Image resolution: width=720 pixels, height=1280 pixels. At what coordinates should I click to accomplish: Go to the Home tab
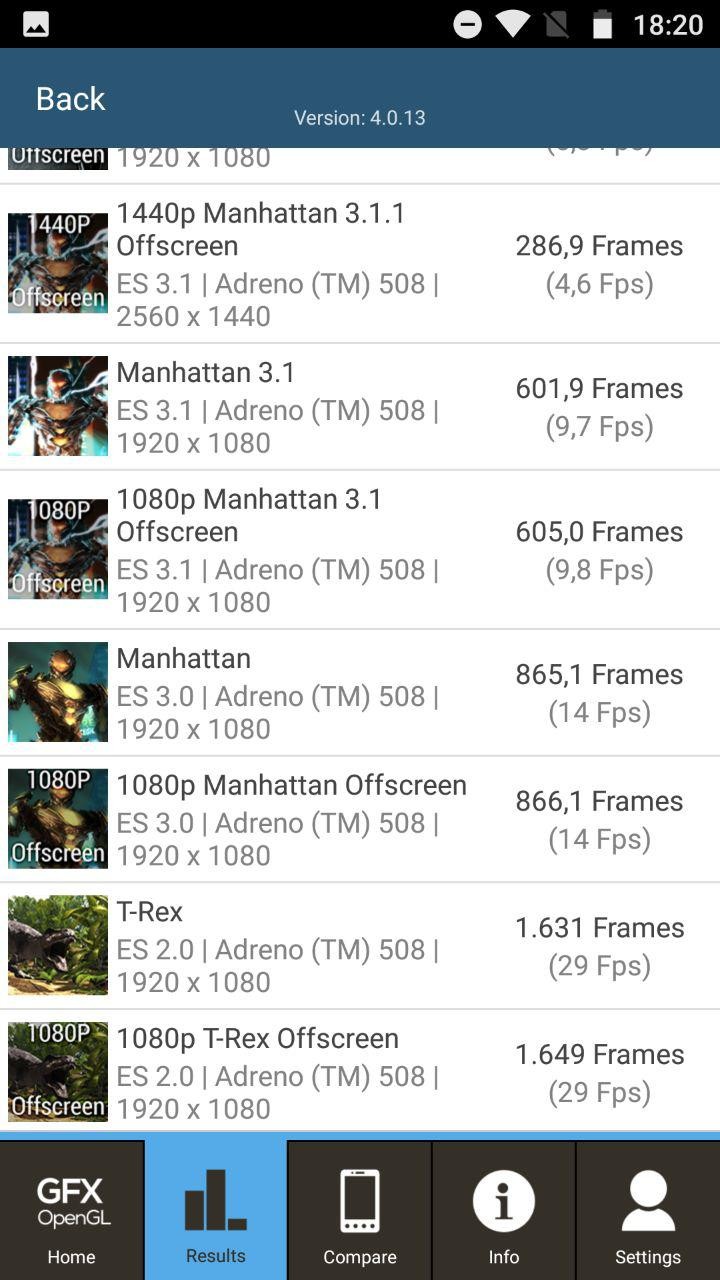72,1212
